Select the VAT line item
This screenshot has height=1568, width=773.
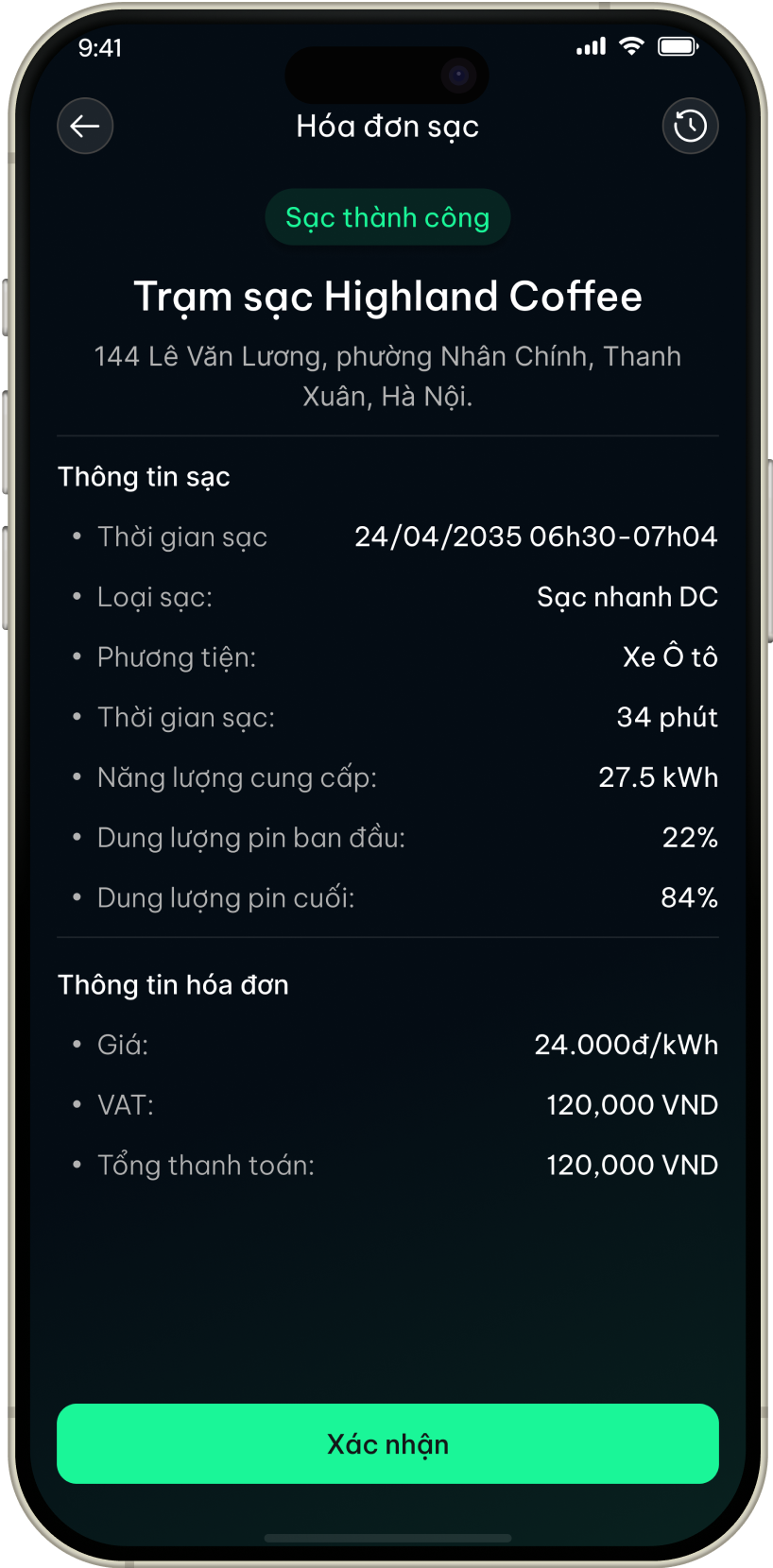(126, 1104)
